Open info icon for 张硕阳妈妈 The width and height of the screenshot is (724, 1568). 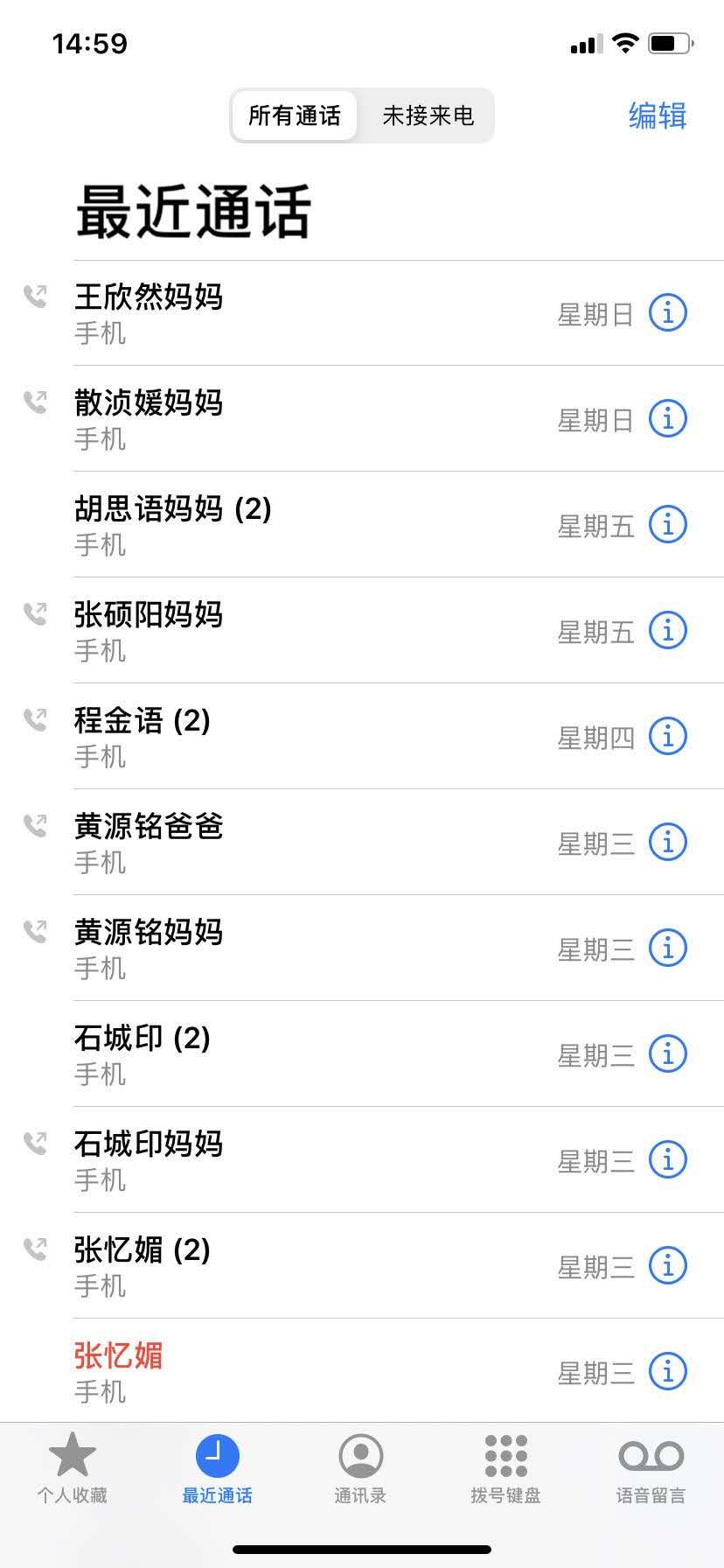668,630
